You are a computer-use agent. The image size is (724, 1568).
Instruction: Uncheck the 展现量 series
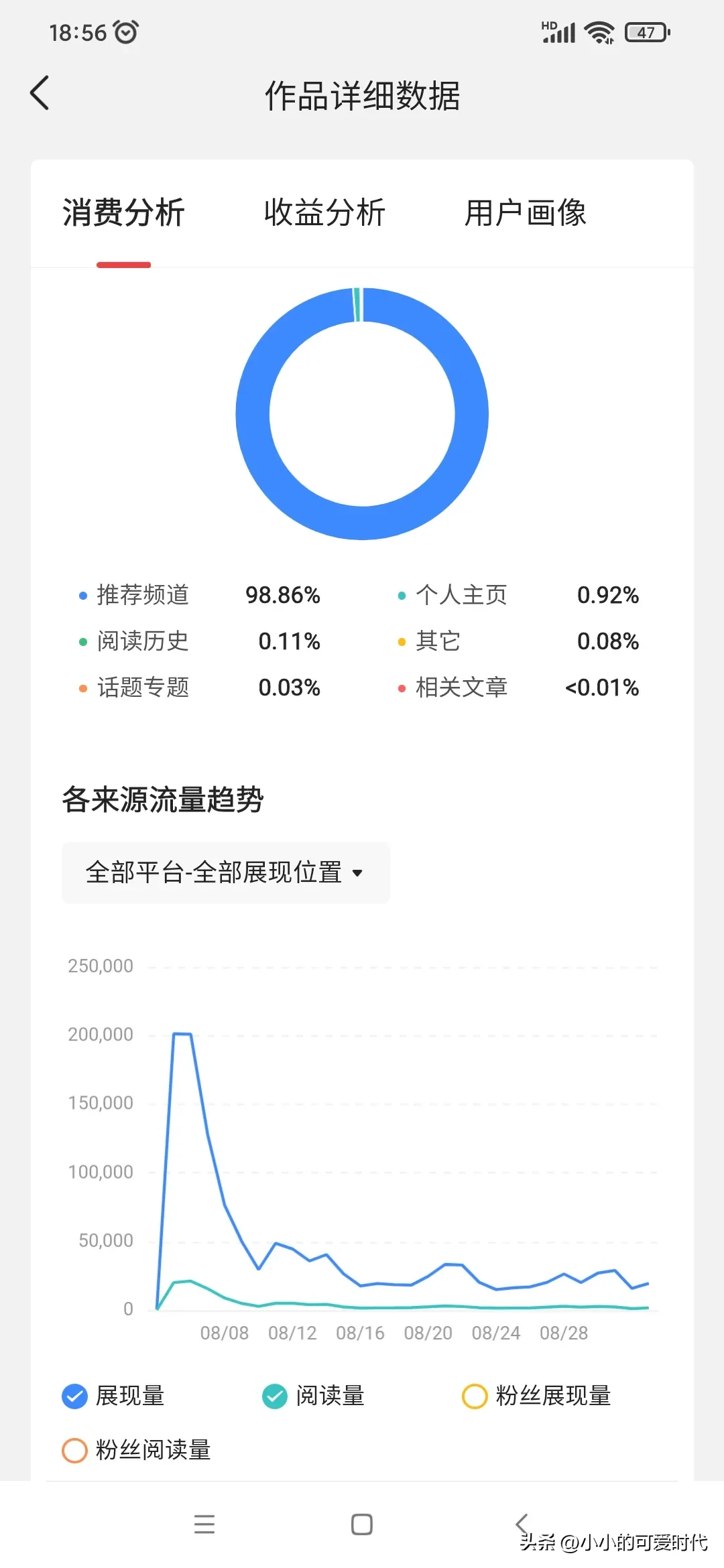(74, 1396)
